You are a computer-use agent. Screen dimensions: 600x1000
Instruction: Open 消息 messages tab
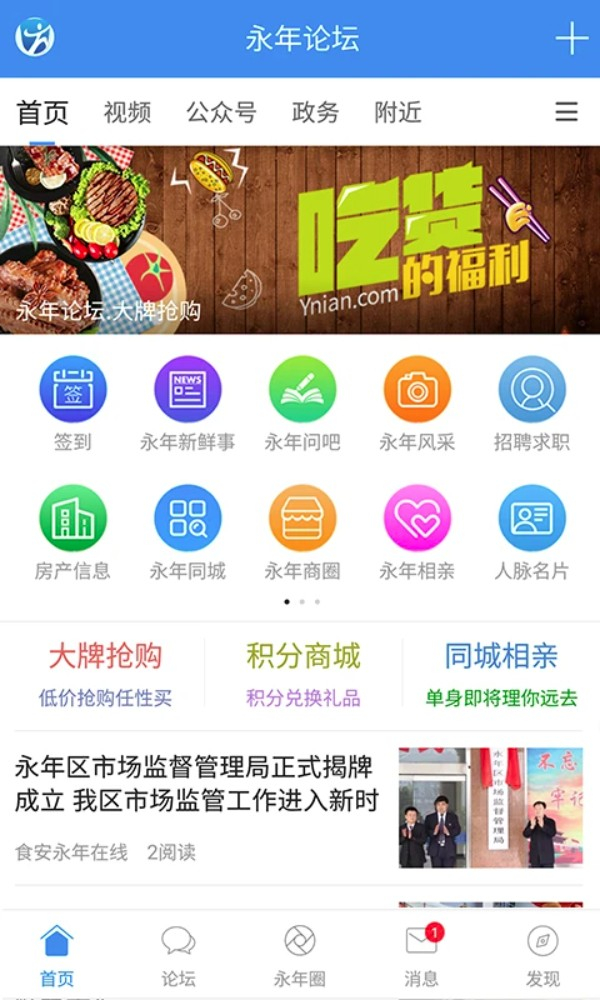tap(421, 955)
